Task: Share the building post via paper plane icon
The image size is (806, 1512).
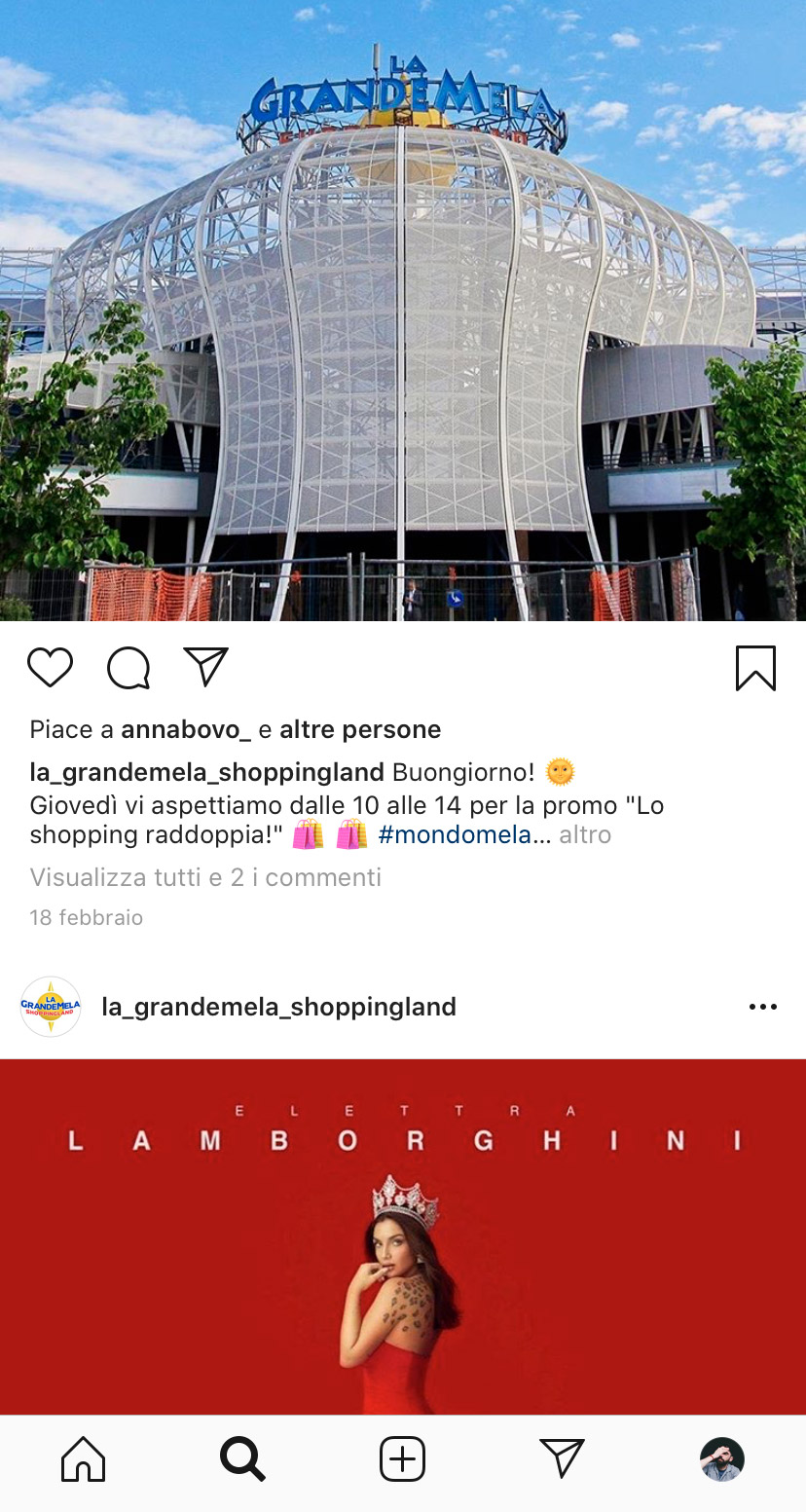Action: pyautogui.click(x=206, y=667)
